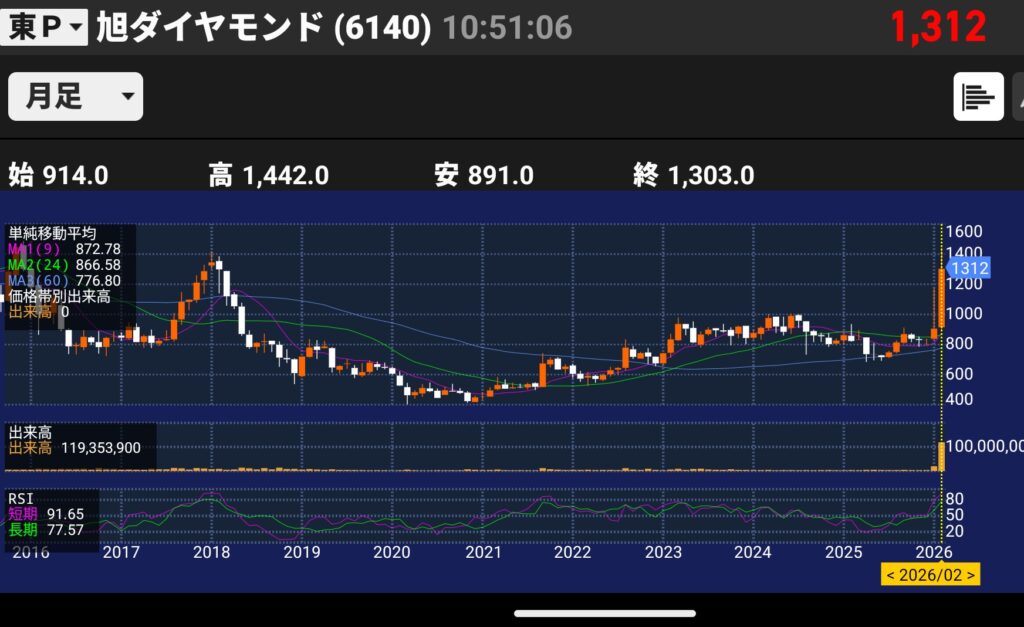Viewport: 1024px width, 627px height.
Task: Toggle the price-range volume bars icon
Action: [x=978, y=97]
